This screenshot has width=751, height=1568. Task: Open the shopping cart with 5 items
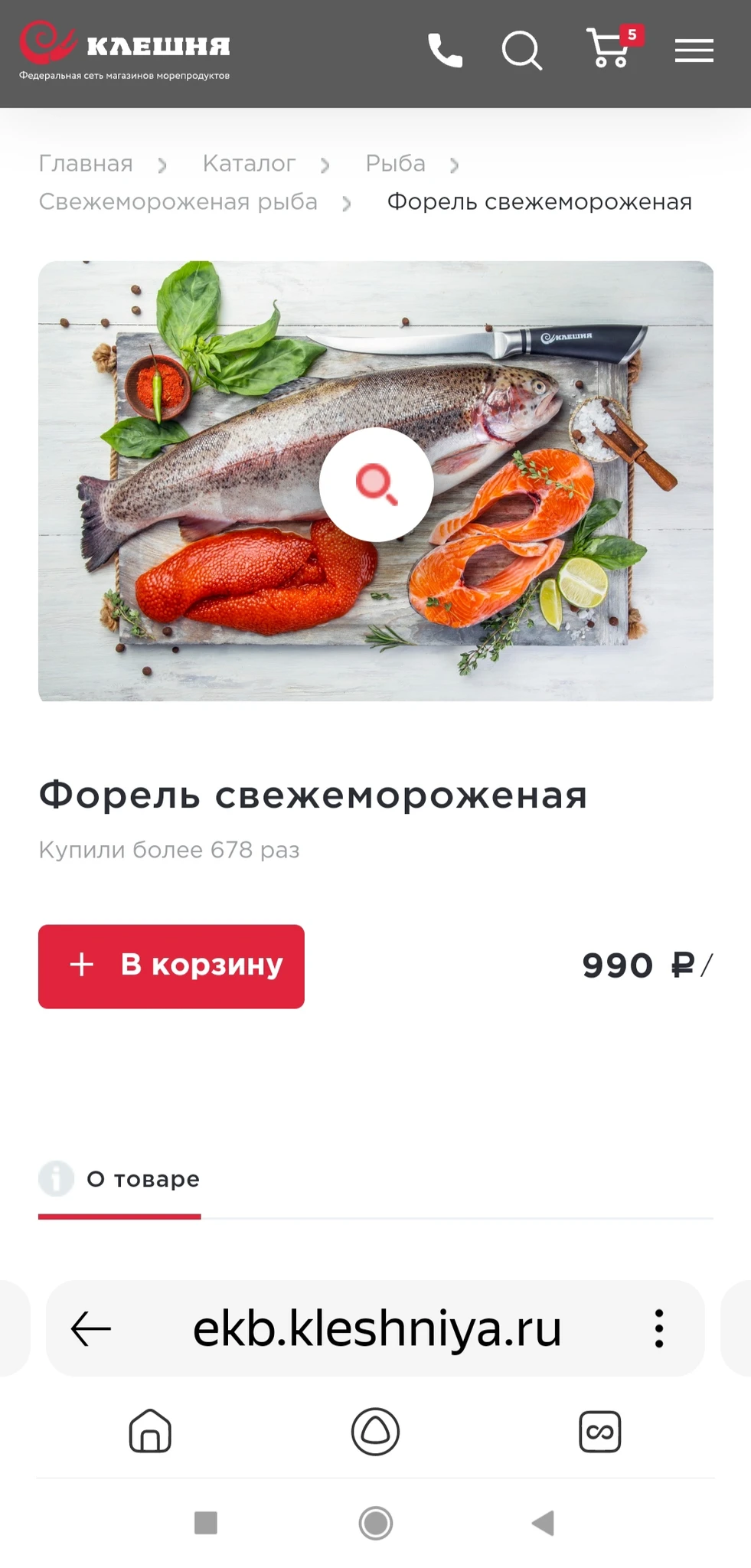coord(611,49)
